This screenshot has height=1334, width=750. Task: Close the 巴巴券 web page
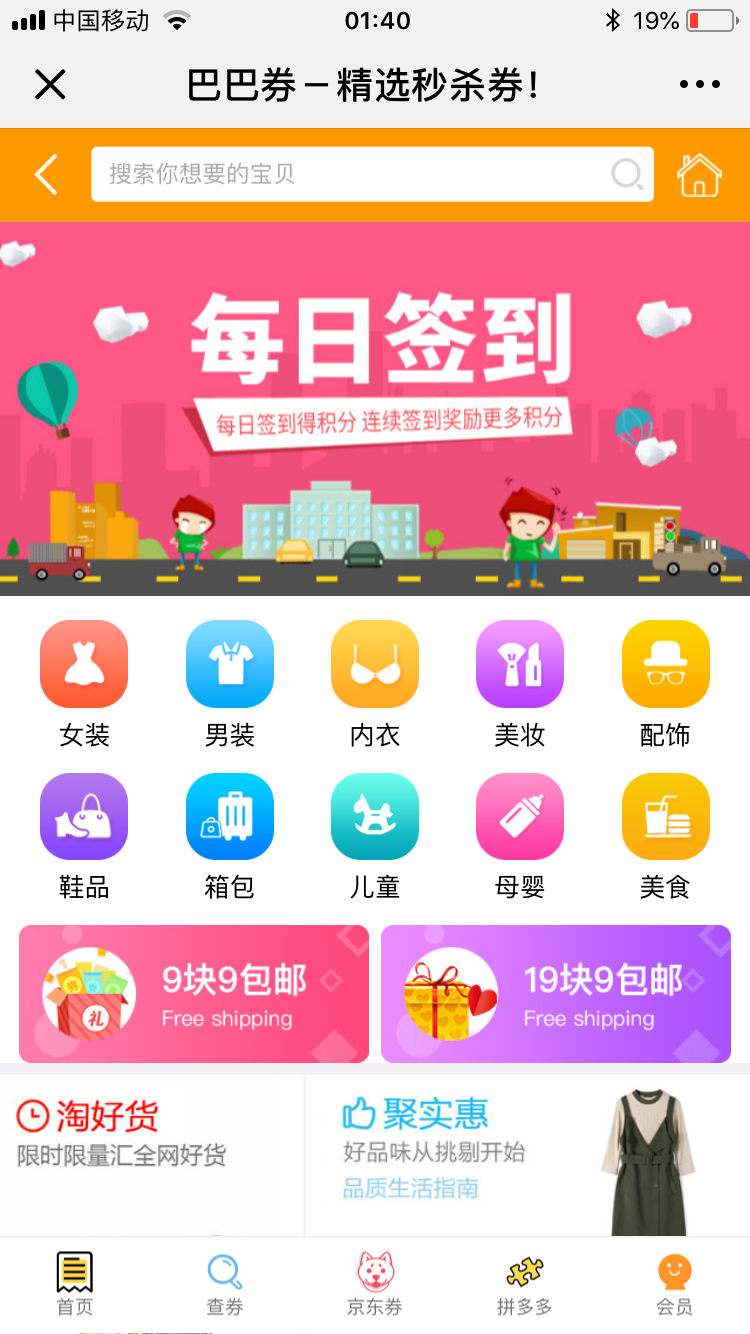[50, 85]
